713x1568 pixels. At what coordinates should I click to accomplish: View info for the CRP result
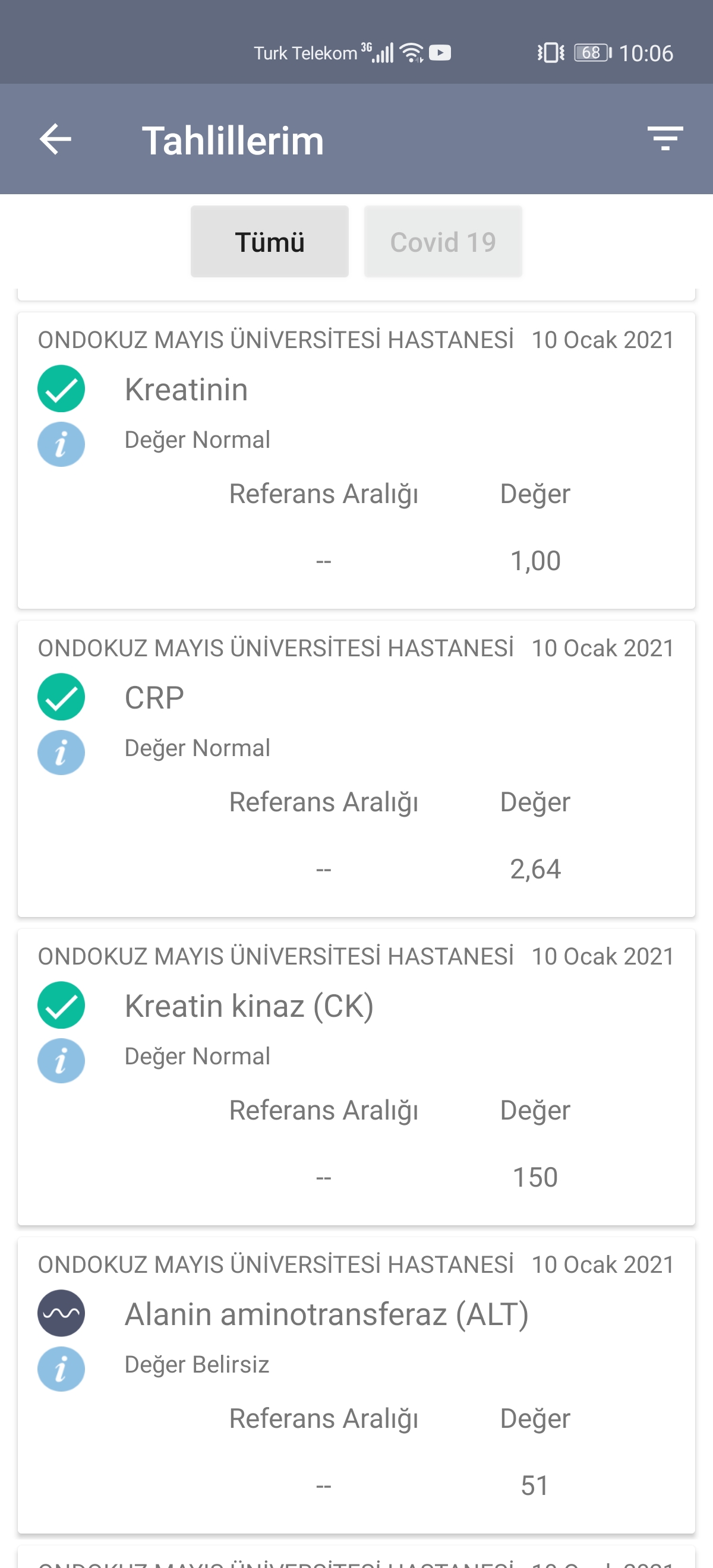61,753
